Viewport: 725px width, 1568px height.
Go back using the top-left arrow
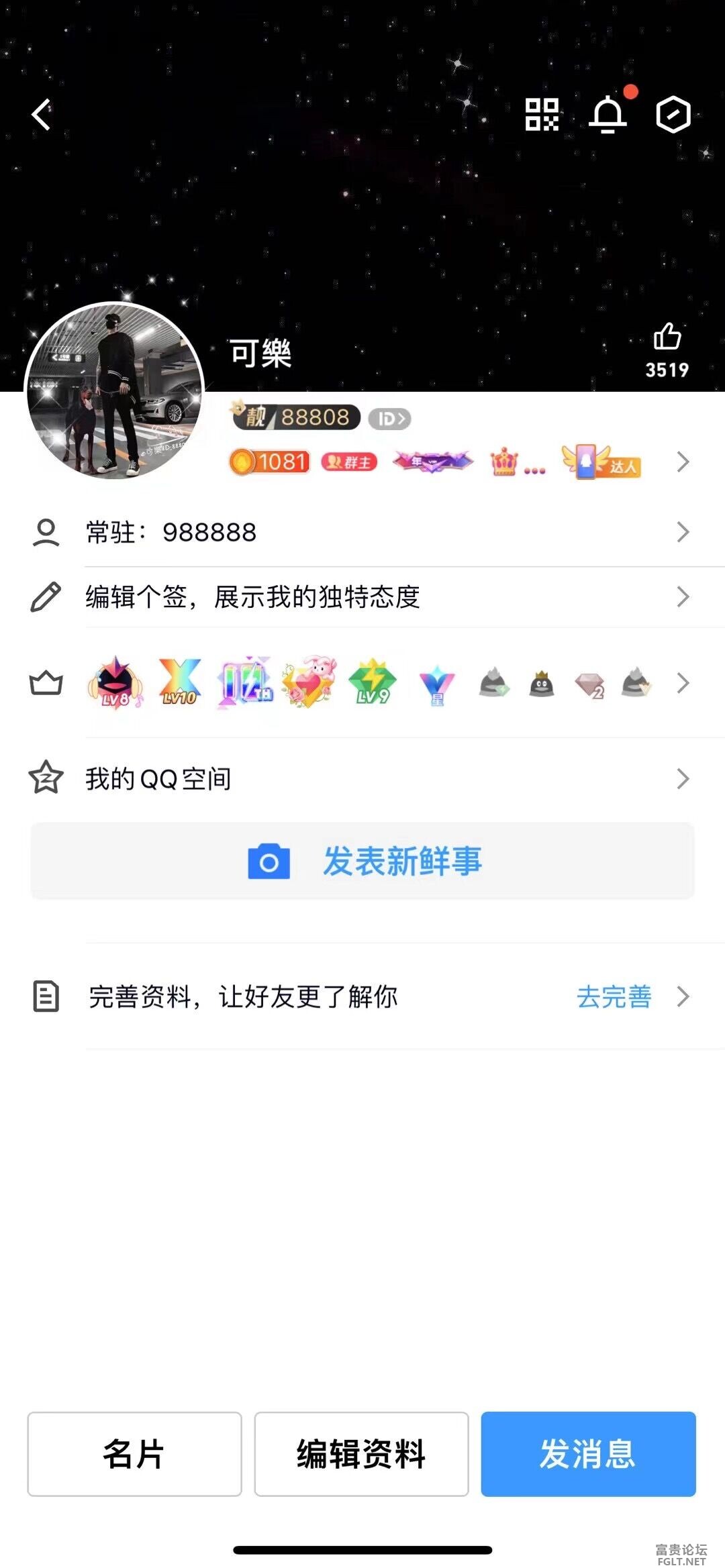(42, 114)
